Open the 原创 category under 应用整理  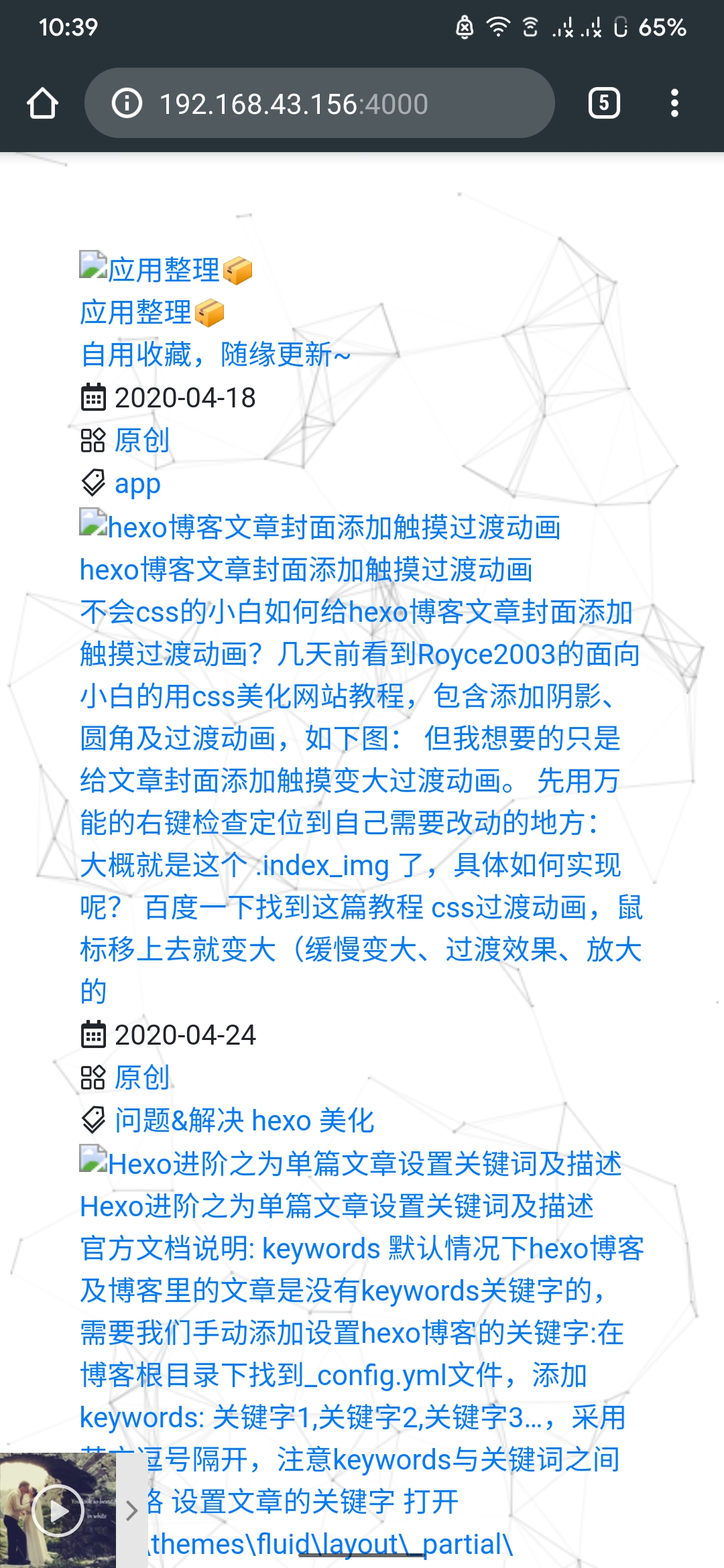click(141, 441)
